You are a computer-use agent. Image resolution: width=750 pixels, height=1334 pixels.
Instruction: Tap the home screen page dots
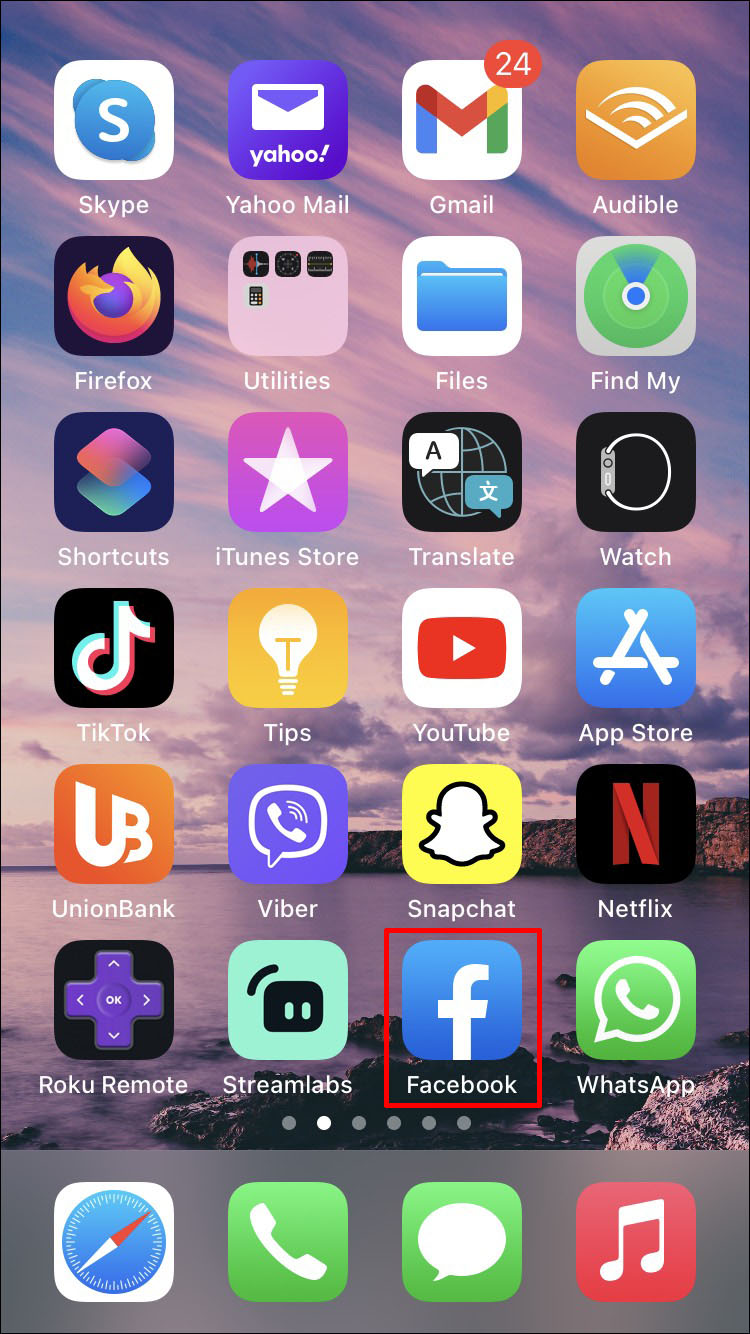[x=376, y=1123]
